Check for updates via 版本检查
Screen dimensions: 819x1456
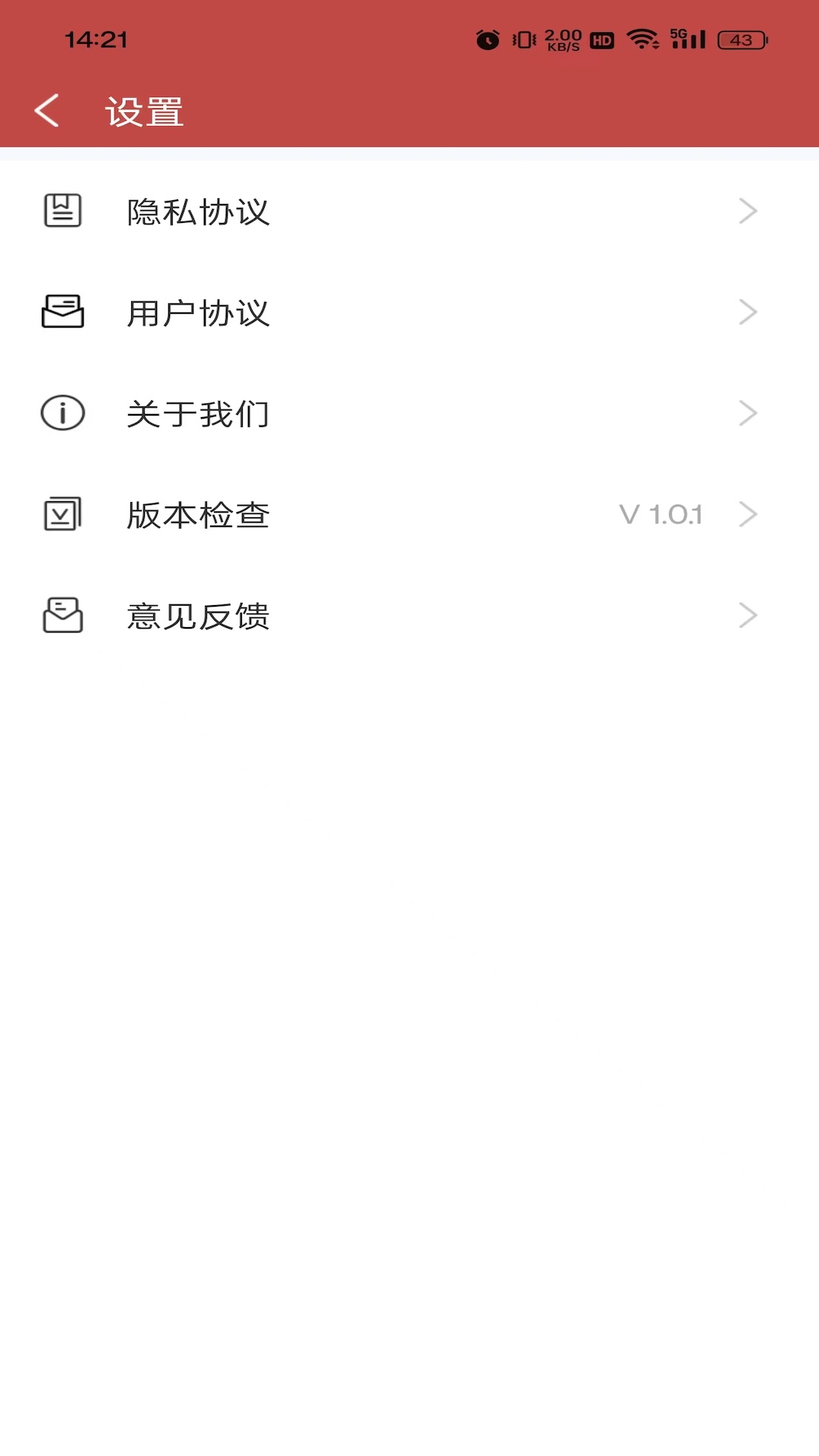click(197, 514)
